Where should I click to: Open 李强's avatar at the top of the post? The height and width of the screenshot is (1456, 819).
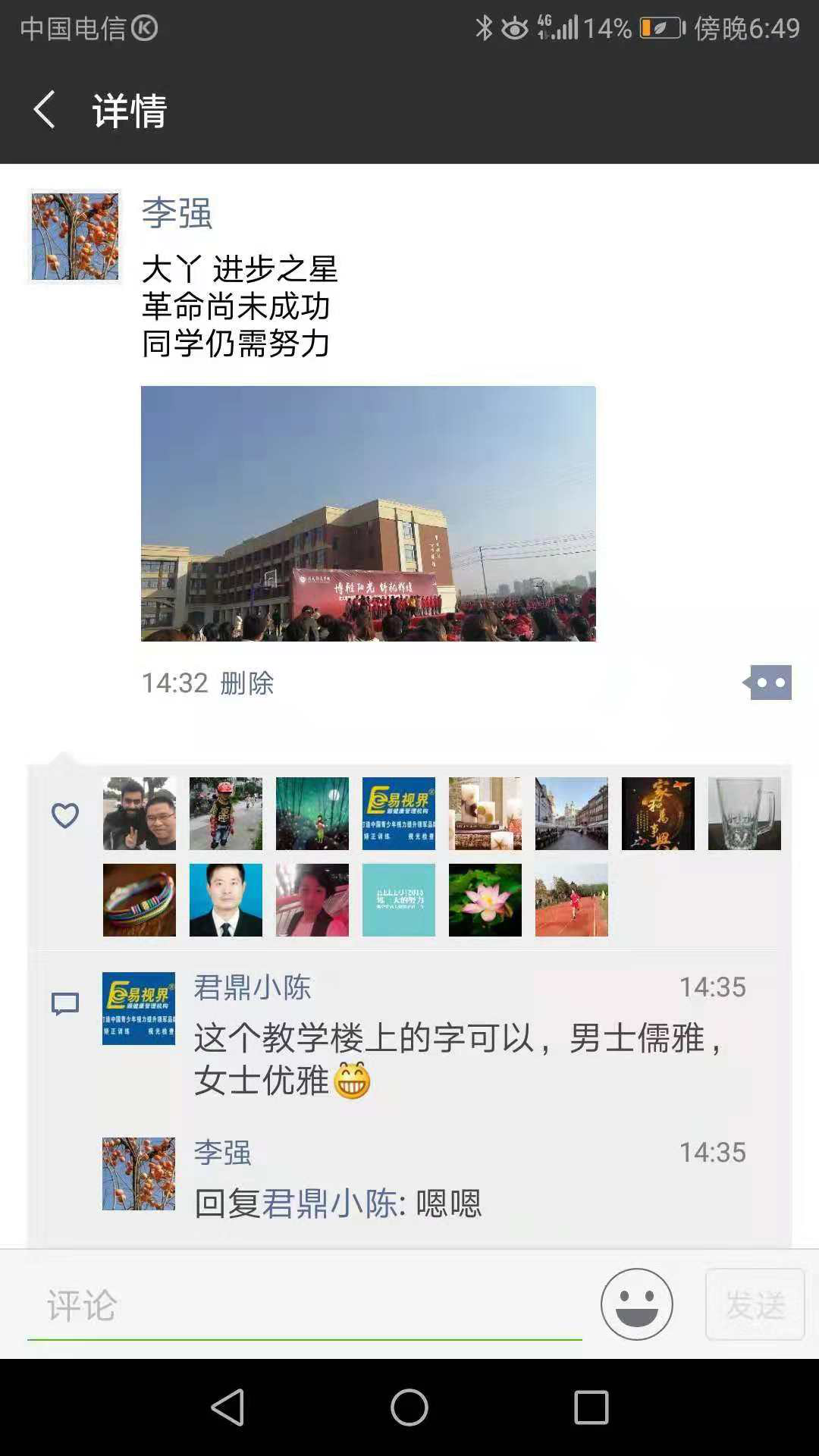[74, 237]
